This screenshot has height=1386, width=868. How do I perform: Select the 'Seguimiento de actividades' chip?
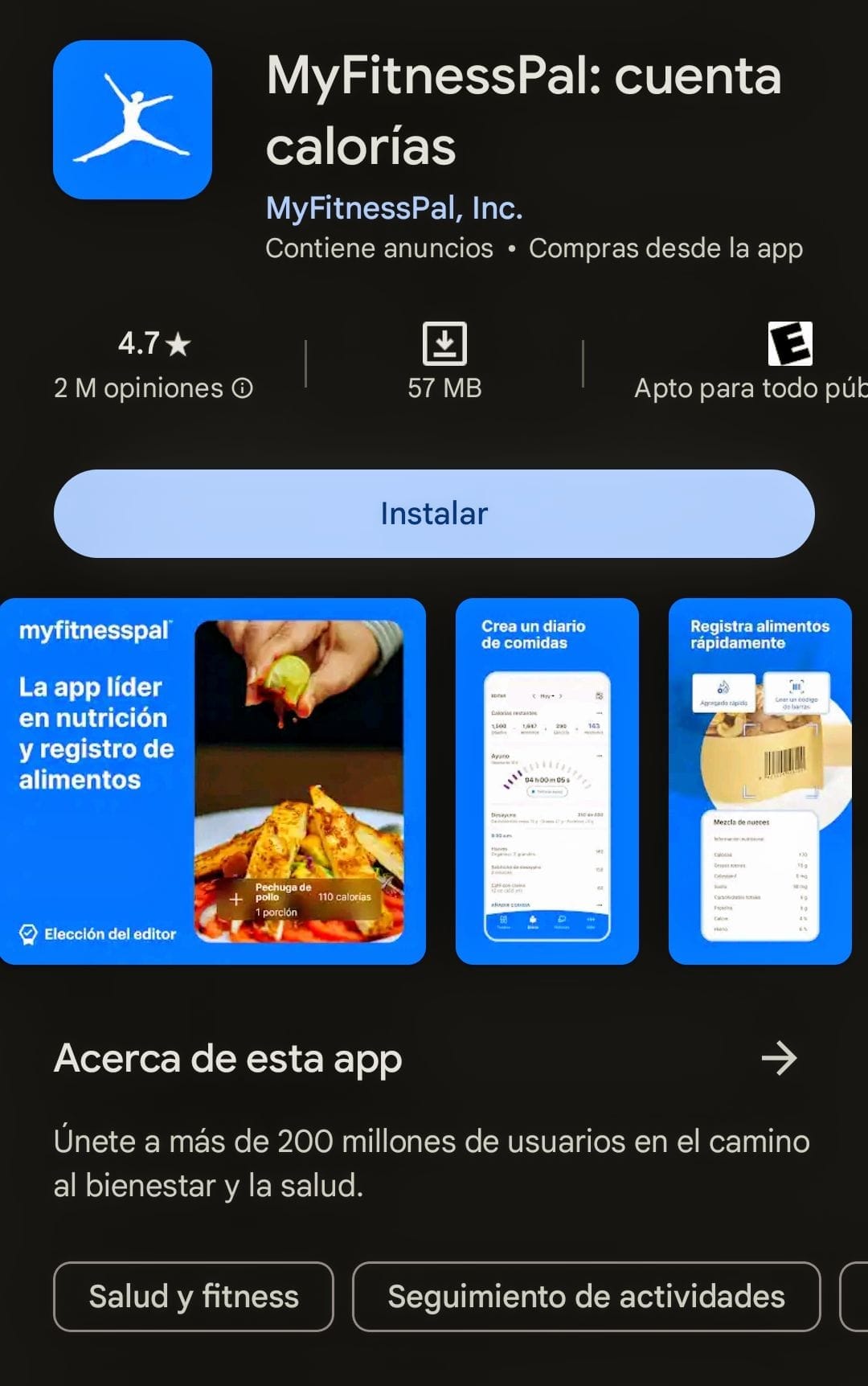click(586, 1296)
